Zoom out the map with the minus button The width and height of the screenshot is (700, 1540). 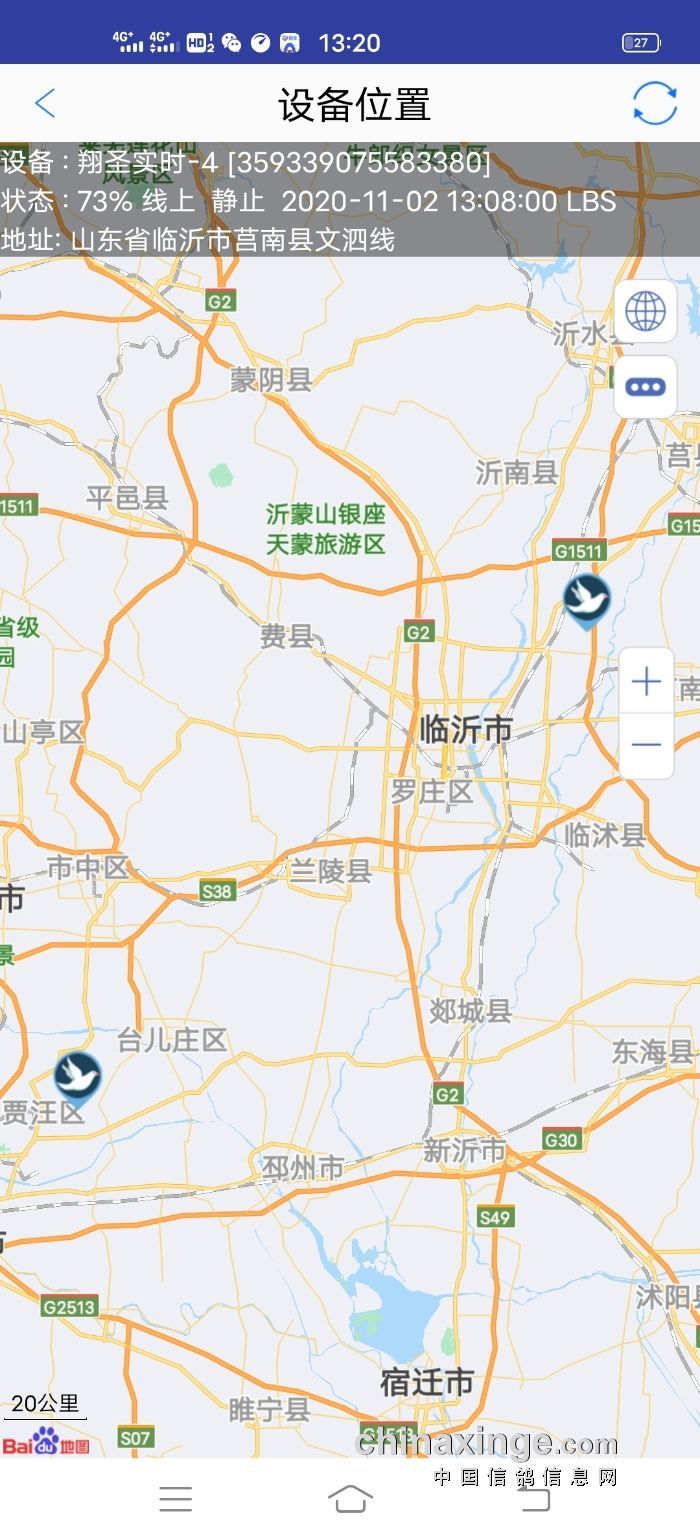[x=647, y=745]
